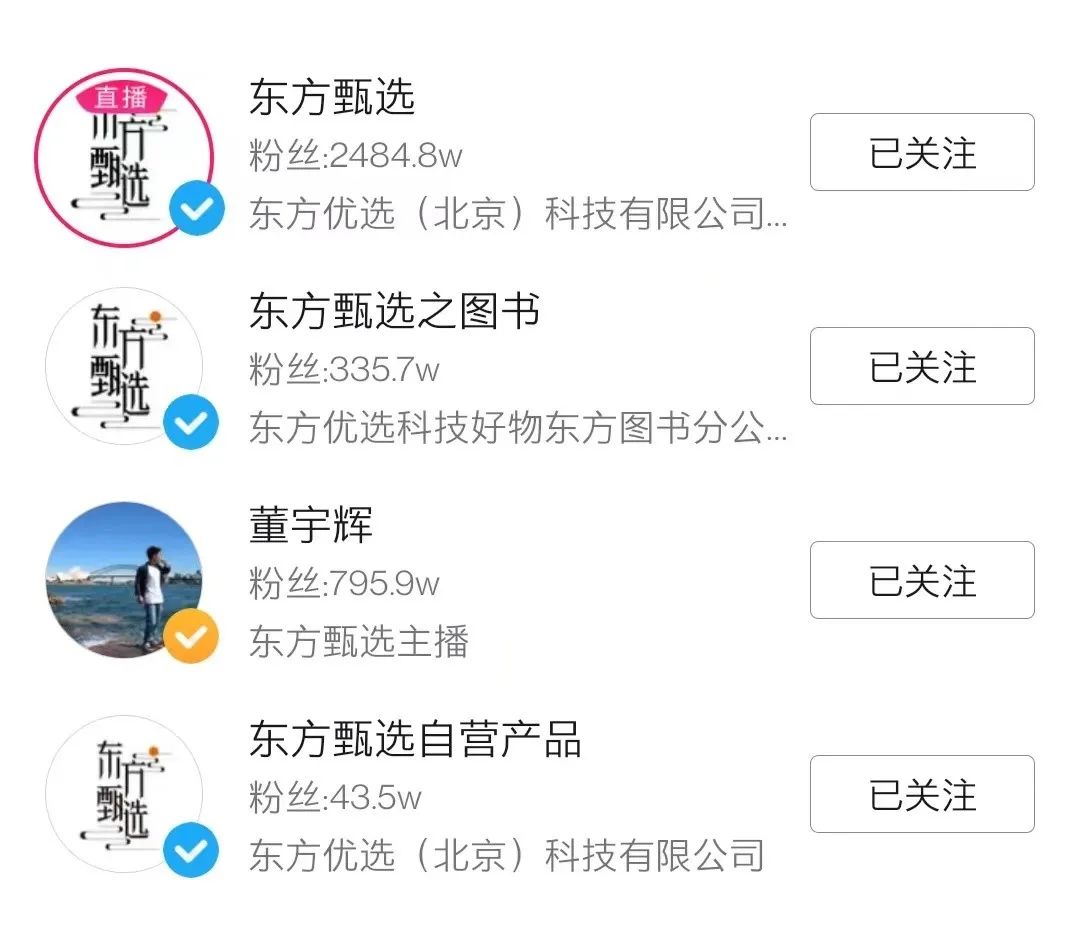The width and height of the screenshot is (1080, 928).
Task: Open the live-streaming 东方甄选 avatar
Action: (x=124, y=156)
